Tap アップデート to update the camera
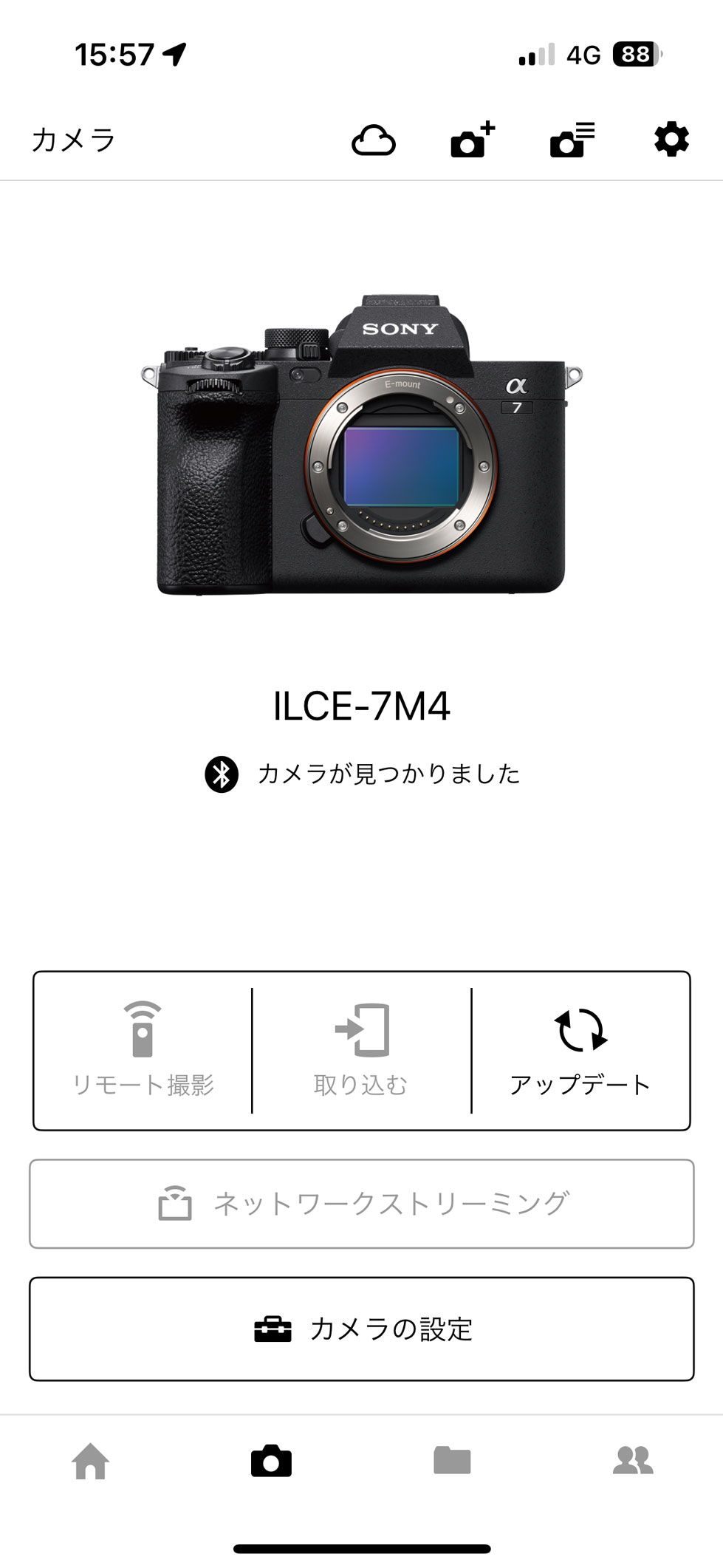723x1568 pixels. point(580,1050)
